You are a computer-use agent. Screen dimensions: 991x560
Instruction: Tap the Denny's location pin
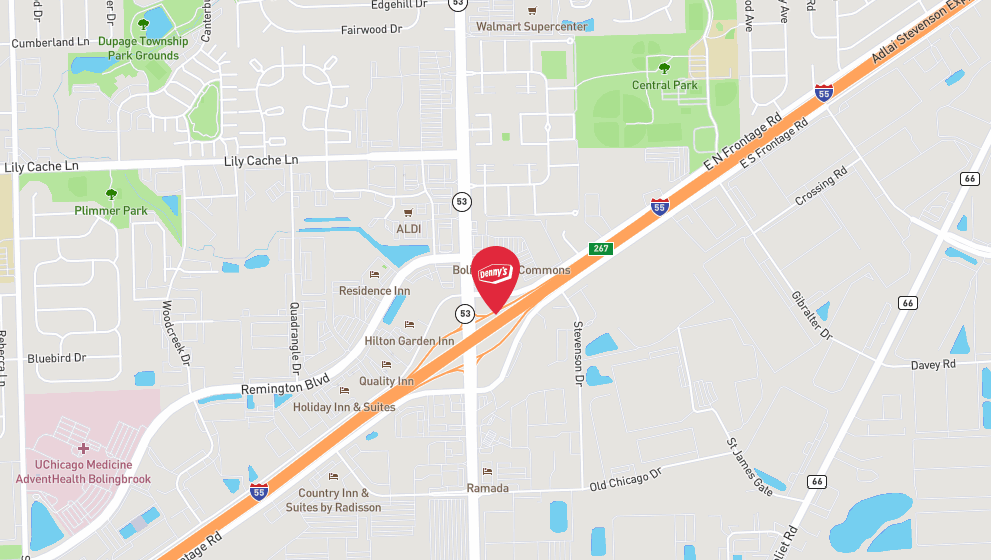click(495, 275)
